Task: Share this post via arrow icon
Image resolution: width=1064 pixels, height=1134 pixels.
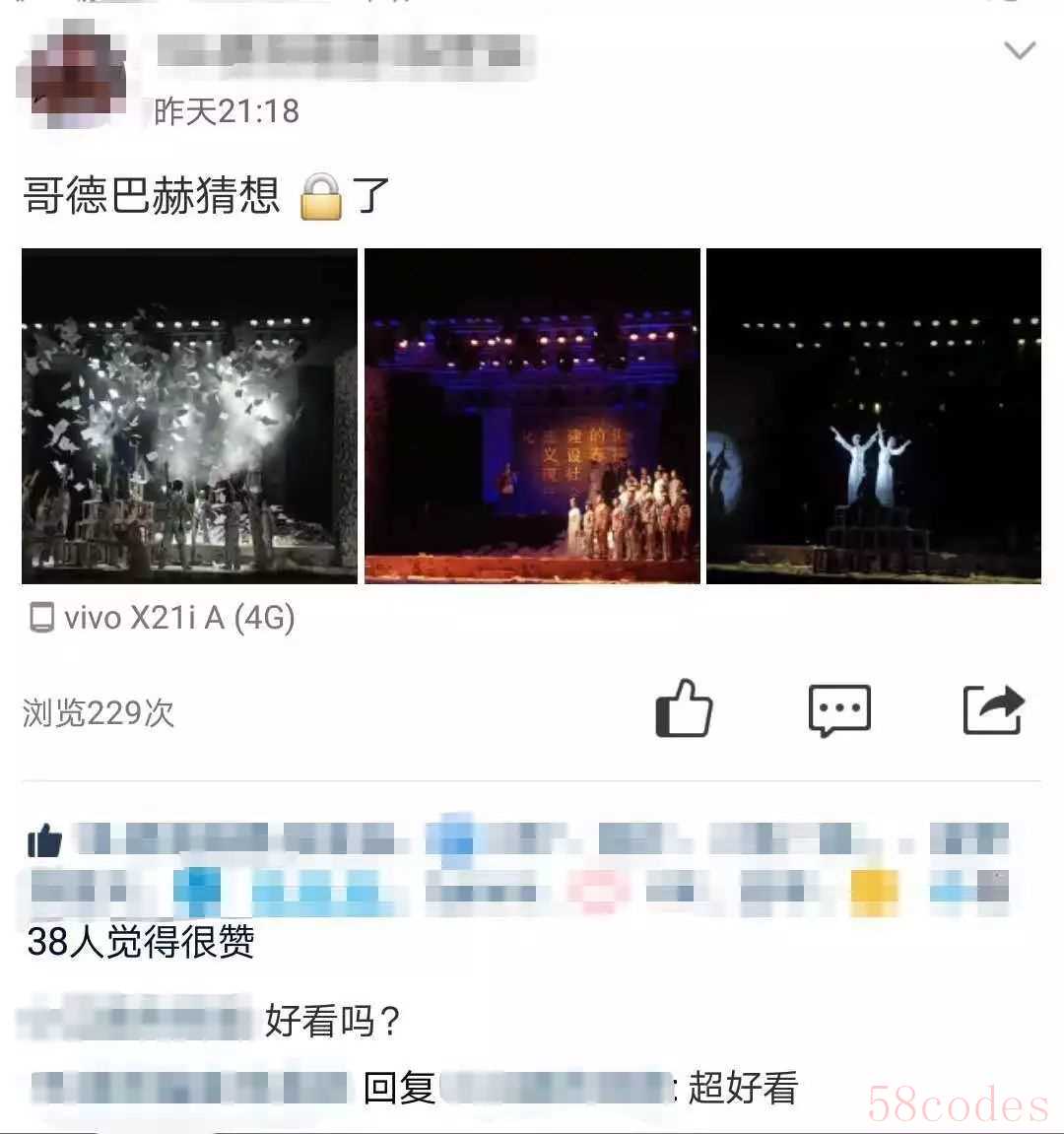Action: (992, 709)
